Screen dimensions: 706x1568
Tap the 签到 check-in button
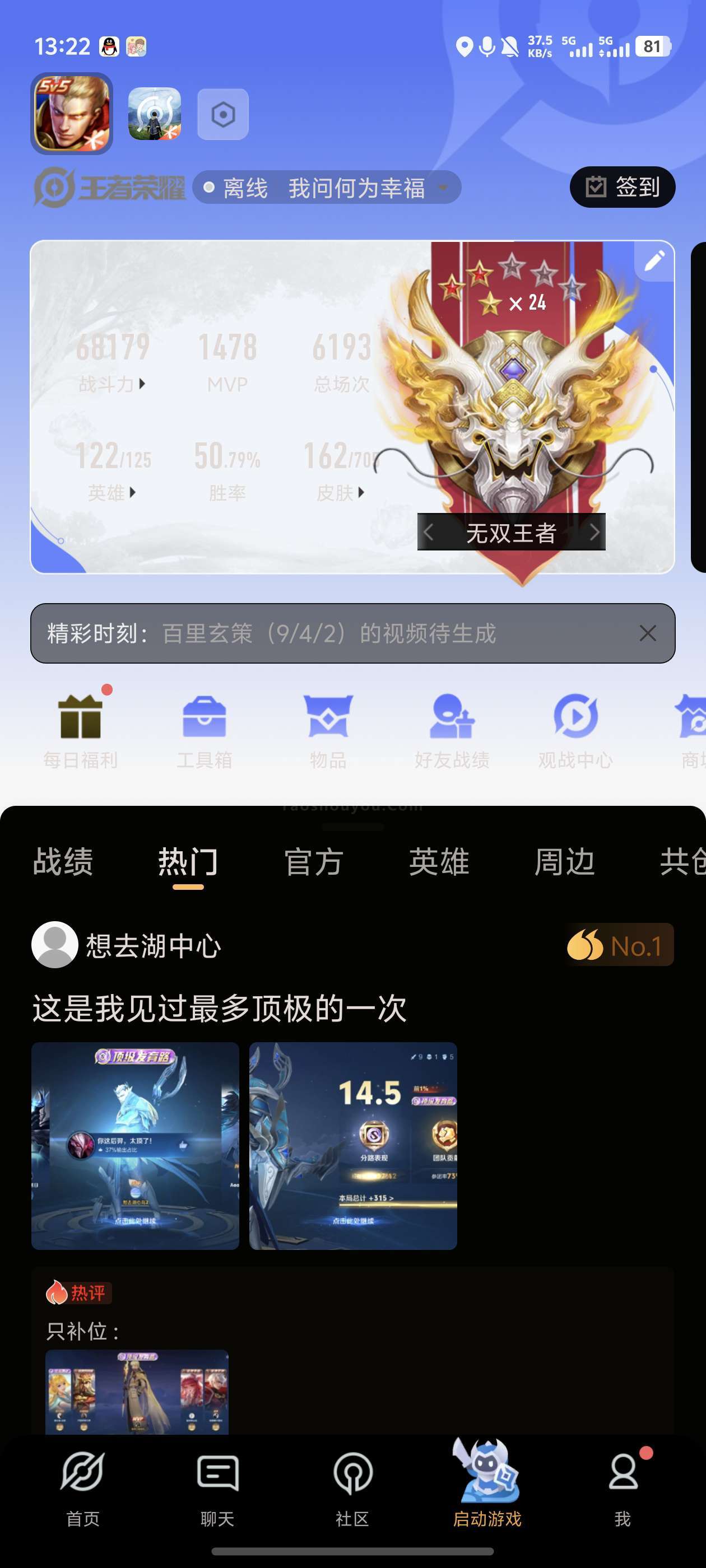click(x=622, y=187)
